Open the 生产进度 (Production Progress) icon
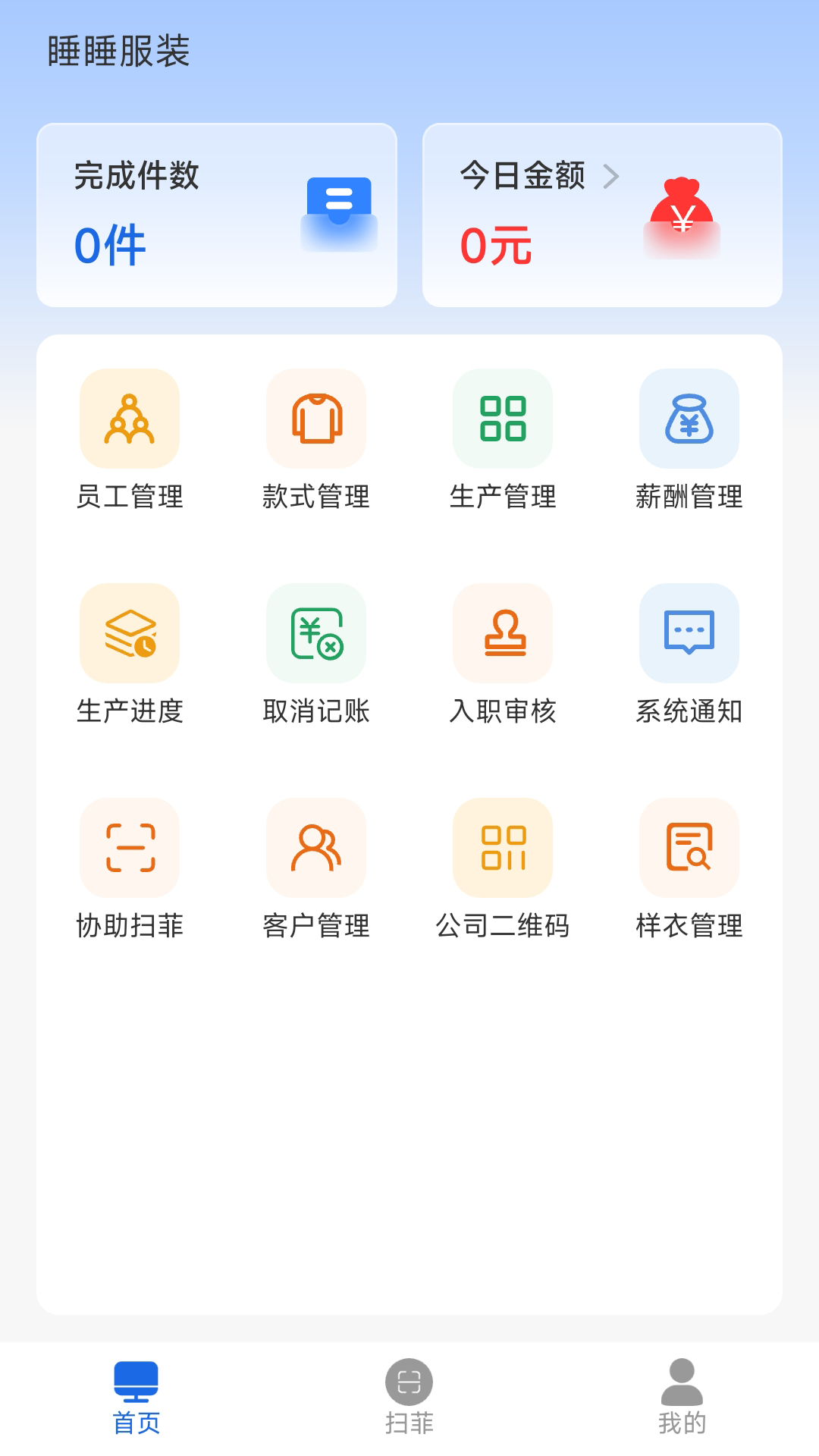 [129, 633]
